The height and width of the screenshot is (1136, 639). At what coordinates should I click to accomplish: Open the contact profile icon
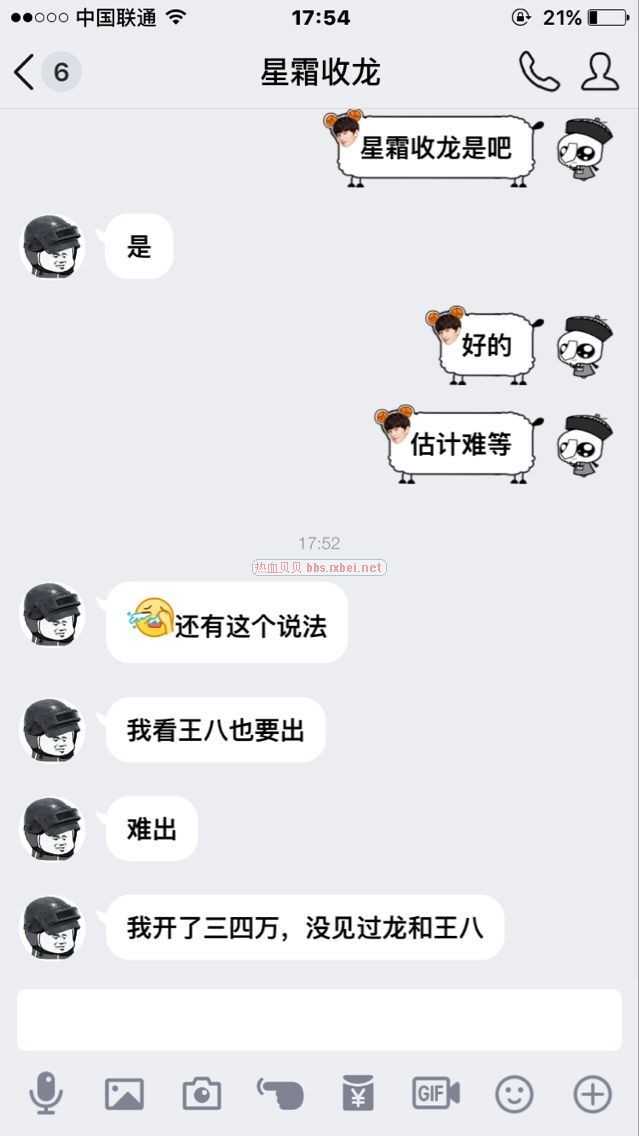click(x=599, y=72)
